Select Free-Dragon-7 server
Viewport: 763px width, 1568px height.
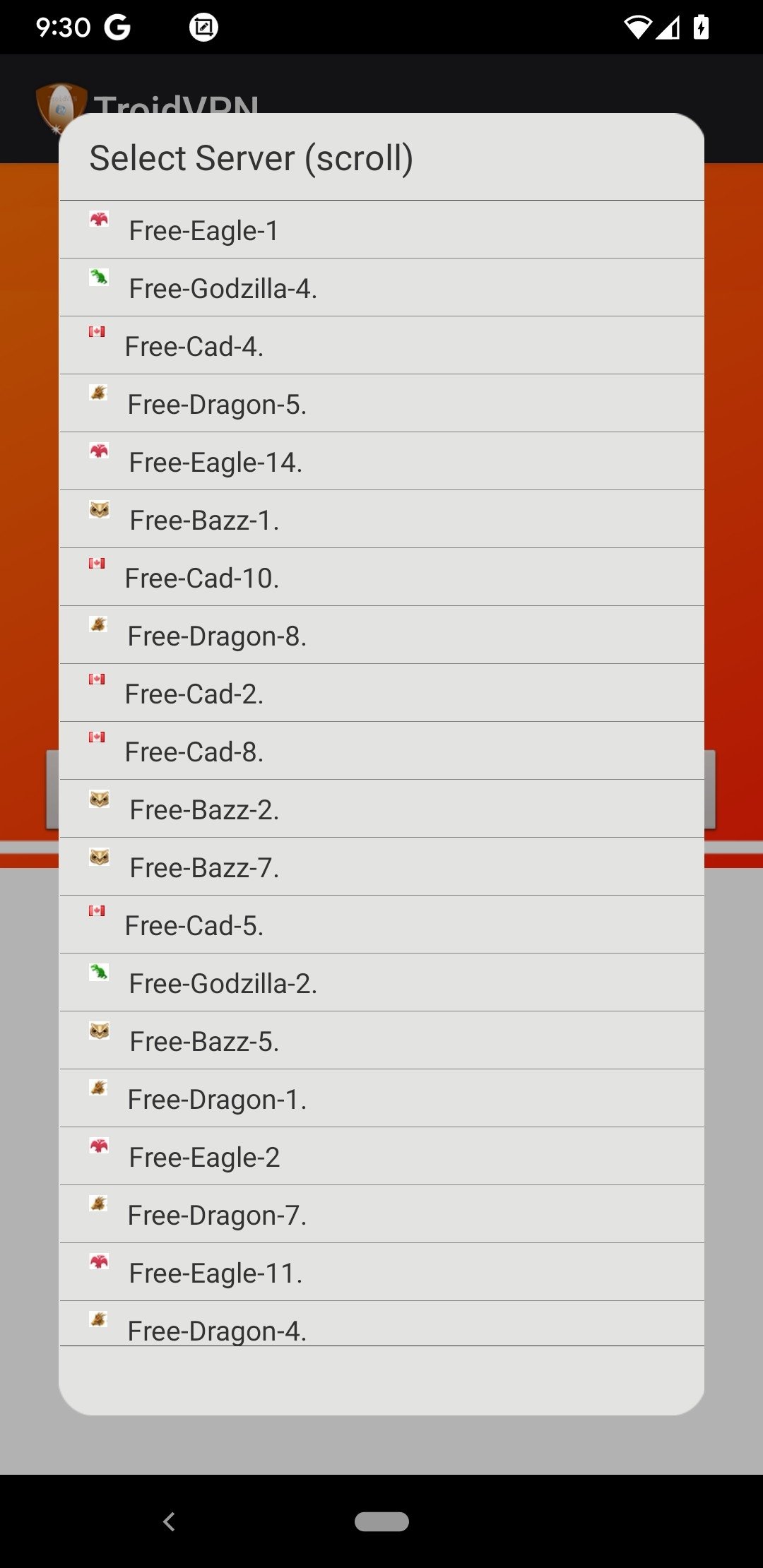[x=381, y=1214]
